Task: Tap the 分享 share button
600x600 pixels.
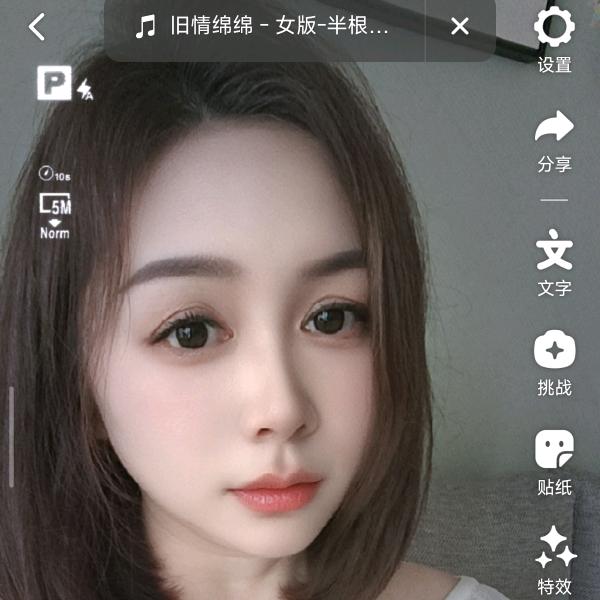Action: pos(554,139)
